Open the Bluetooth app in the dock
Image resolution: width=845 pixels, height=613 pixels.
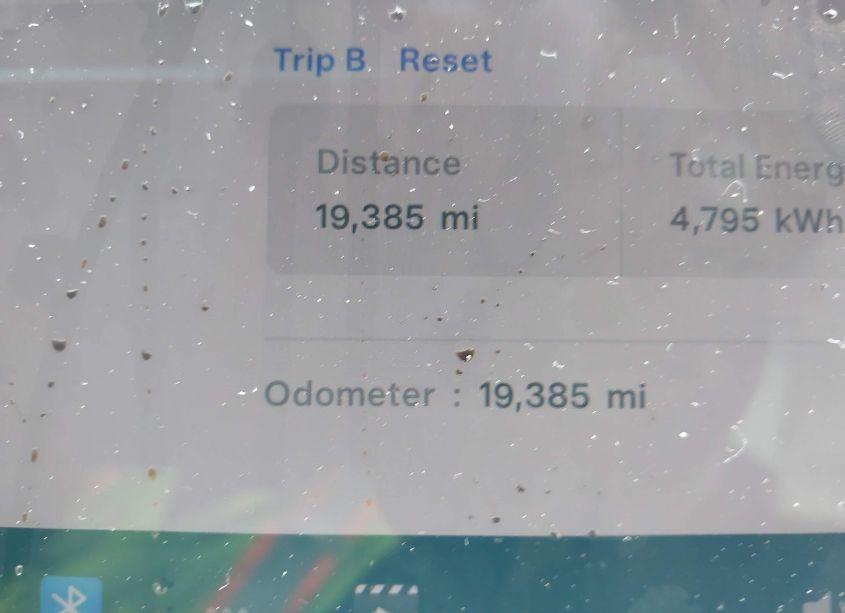(x=72, y=597)
